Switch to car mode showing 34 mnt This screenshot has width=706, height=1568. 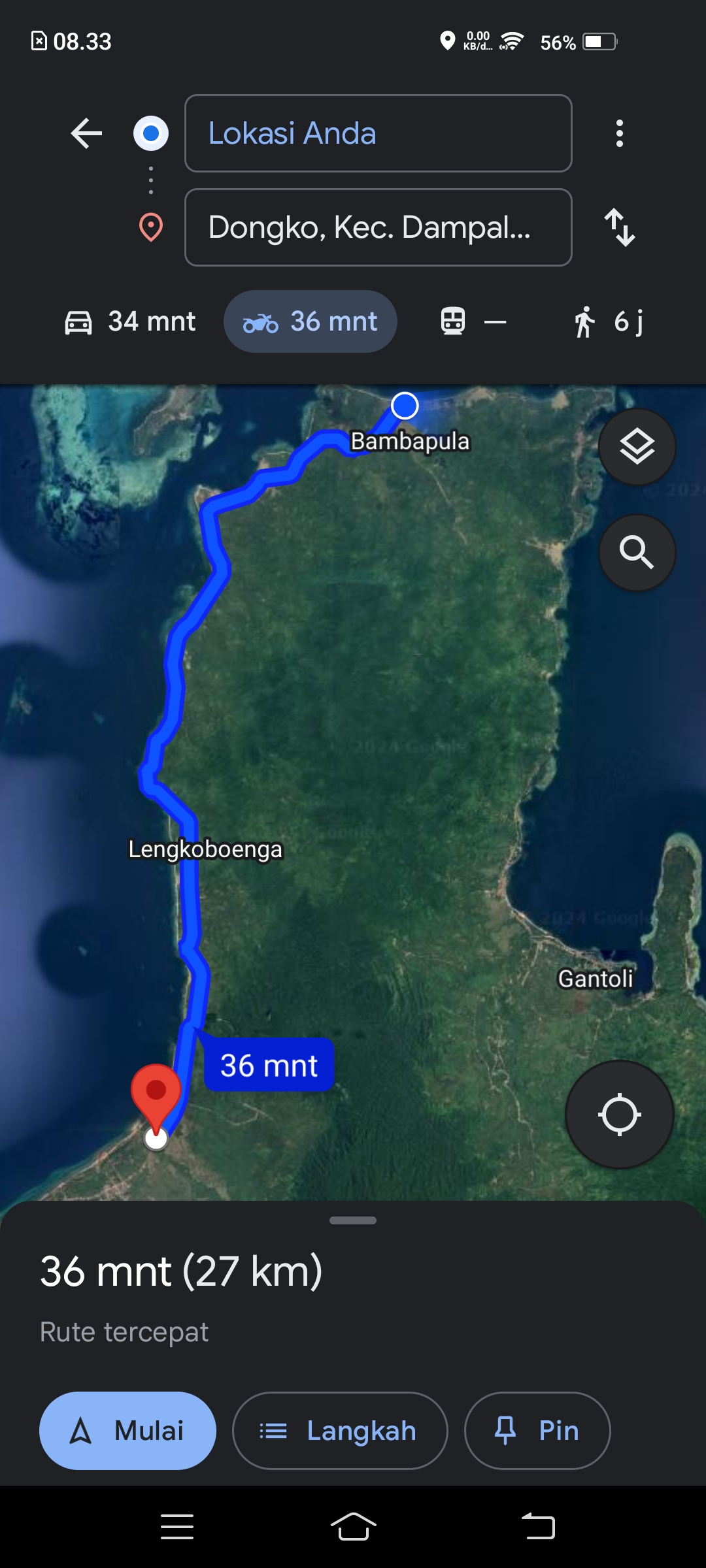click(x=130, y=321)
